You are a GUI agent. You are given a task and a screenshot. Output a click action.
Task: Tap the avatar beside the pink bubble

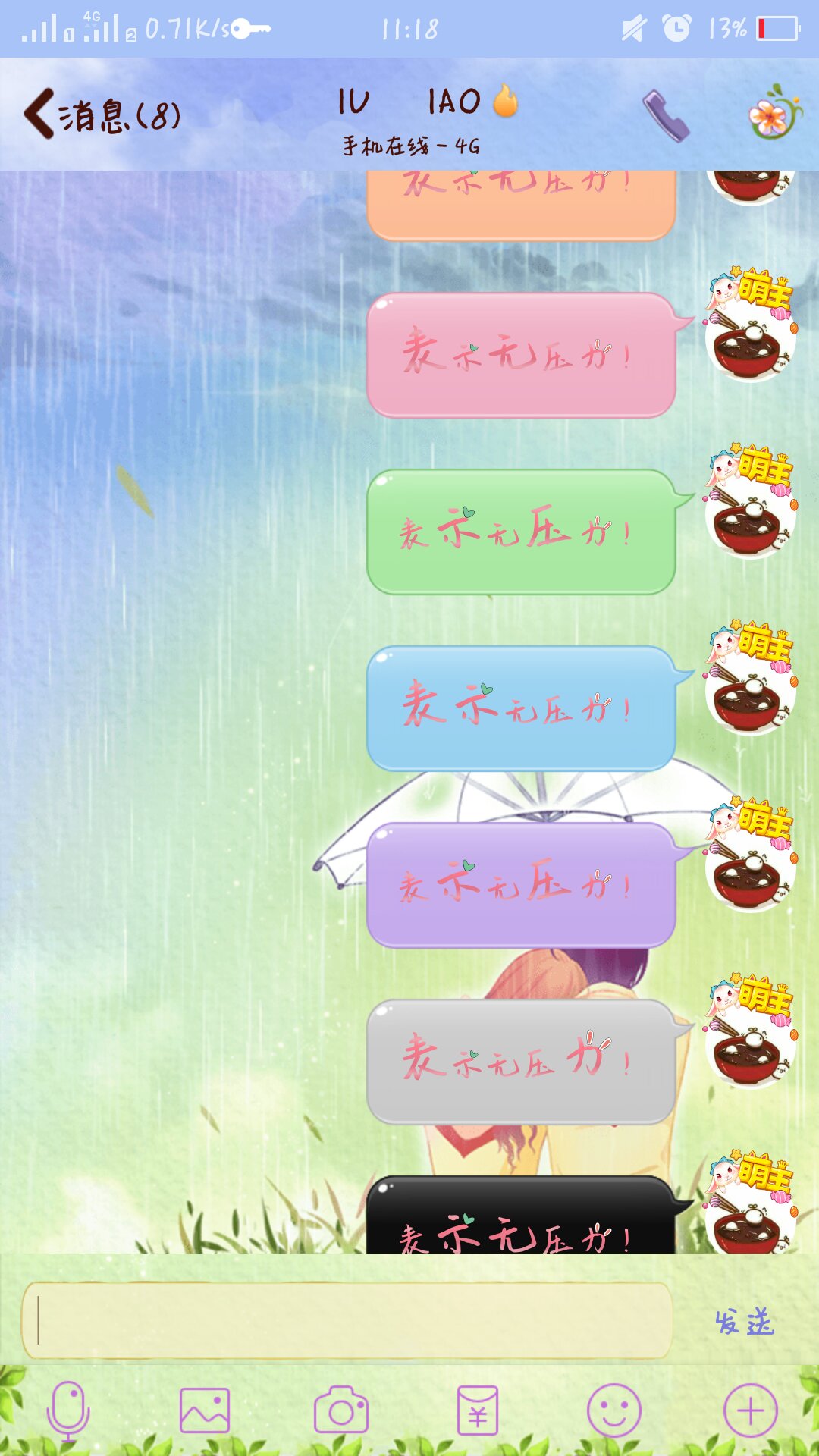coord(750,328)
